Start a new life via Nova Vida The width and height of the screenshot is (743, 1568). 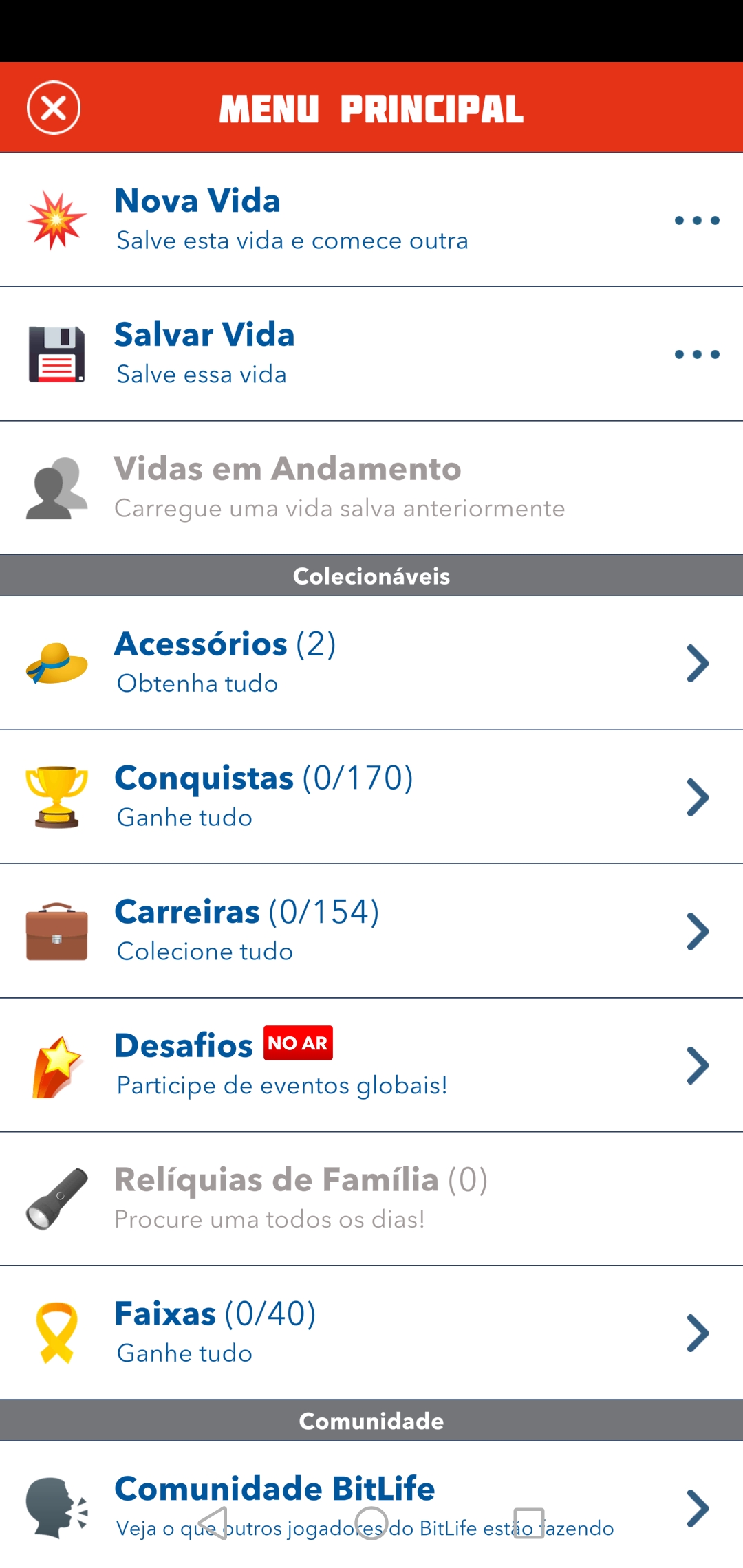coord(371,220)
